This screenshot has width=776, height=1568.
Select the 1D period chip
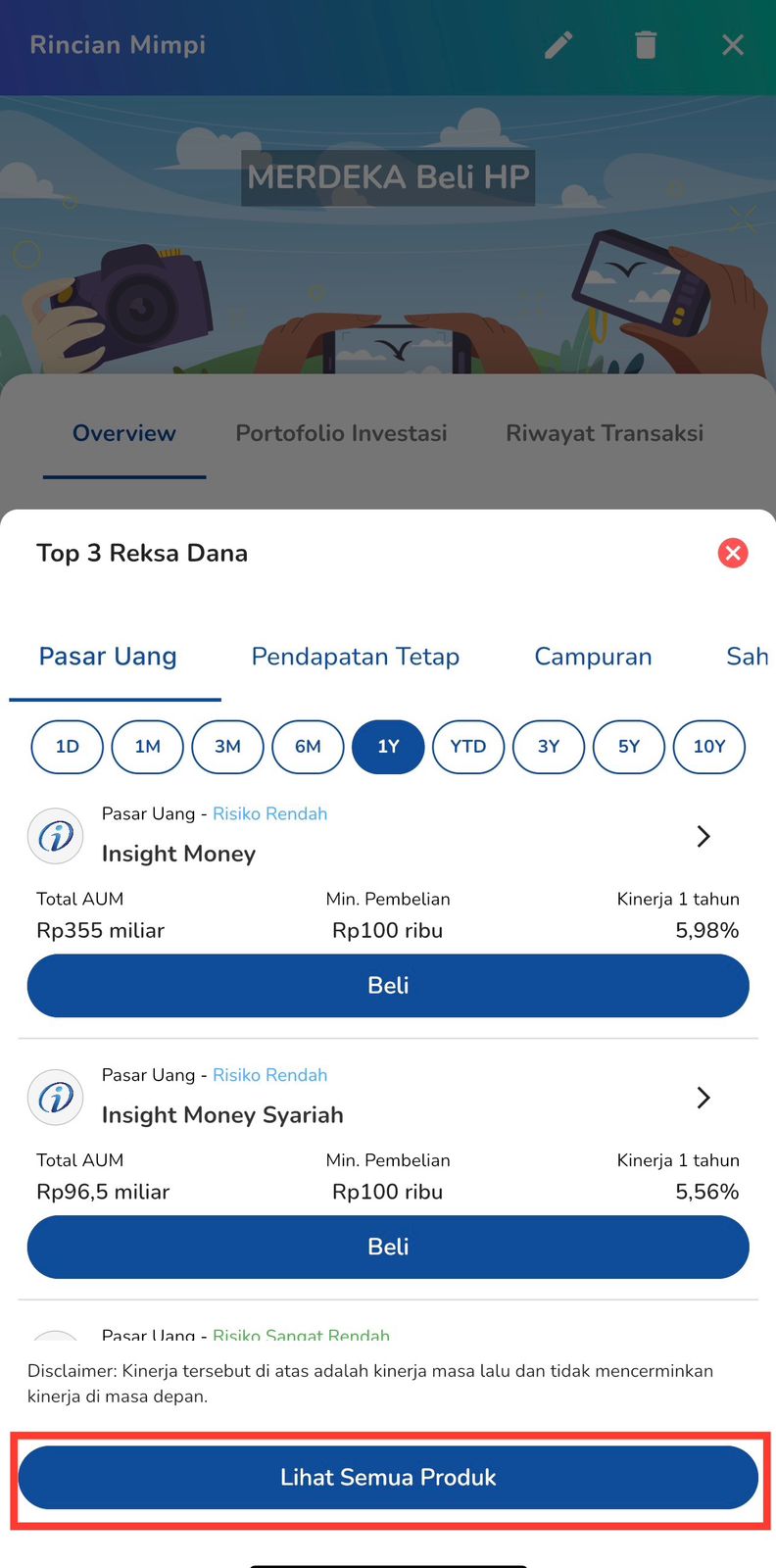point(68,747)
